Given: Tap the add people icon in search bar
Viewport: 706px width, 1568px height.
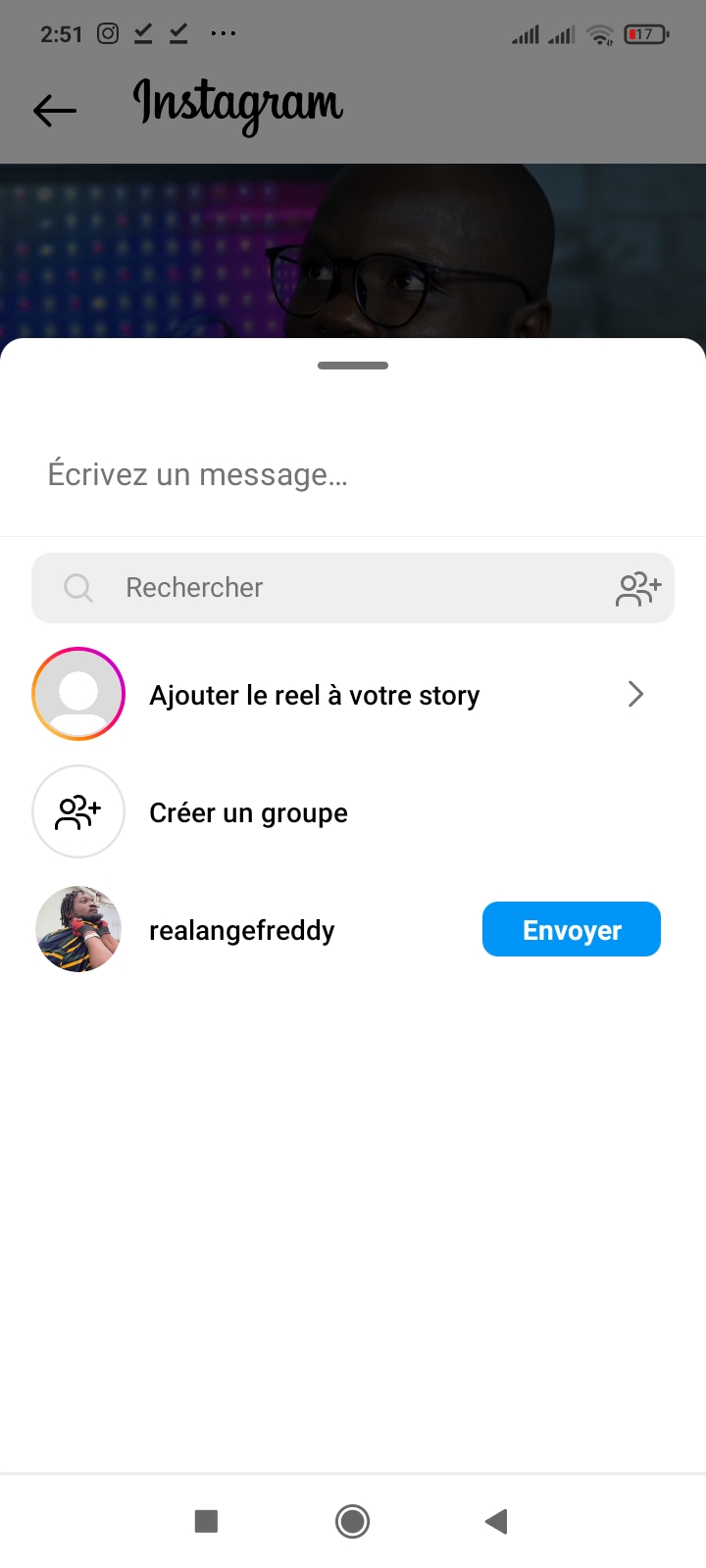Looking at the screenshot, I should (x=638, y=588).
